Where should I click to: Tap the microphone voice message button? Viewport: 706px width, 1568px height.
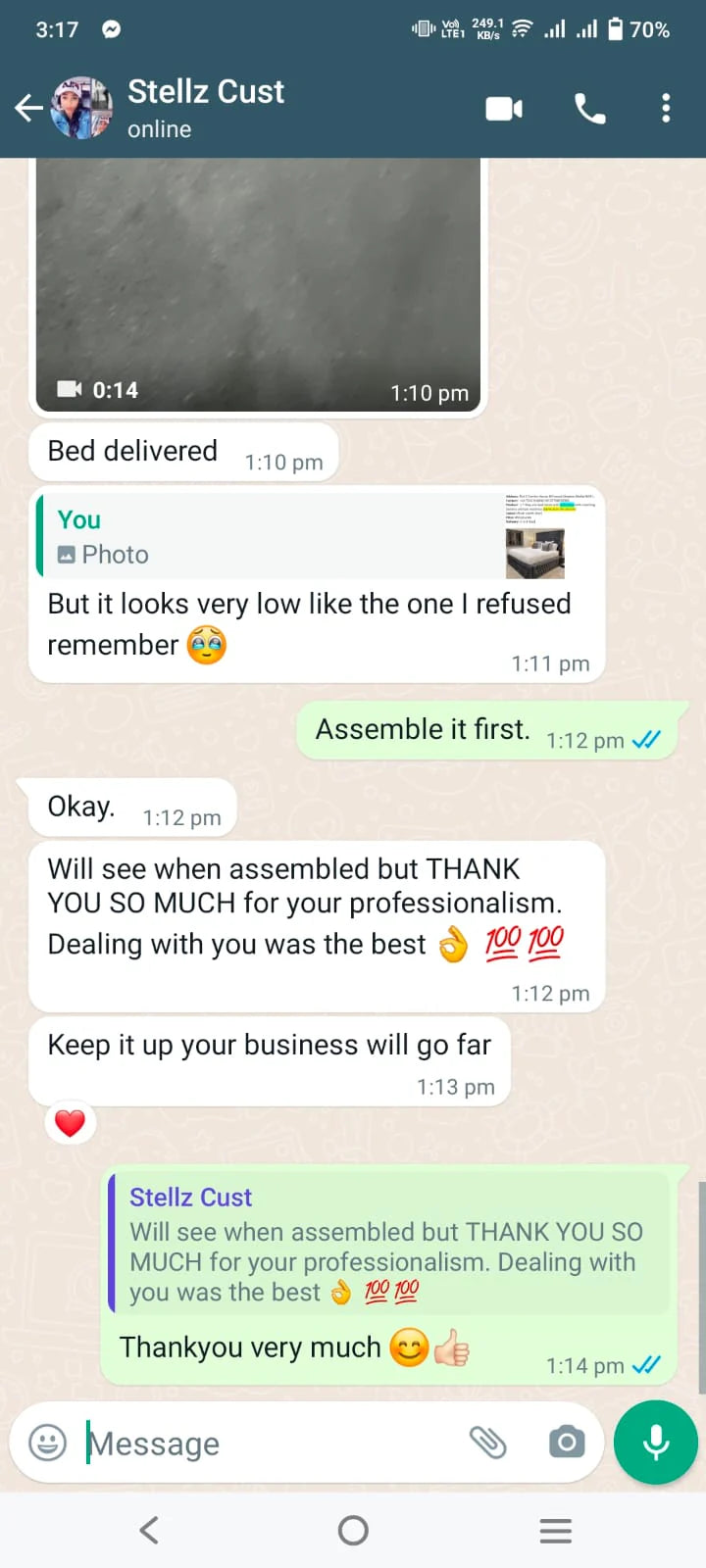655,1443
